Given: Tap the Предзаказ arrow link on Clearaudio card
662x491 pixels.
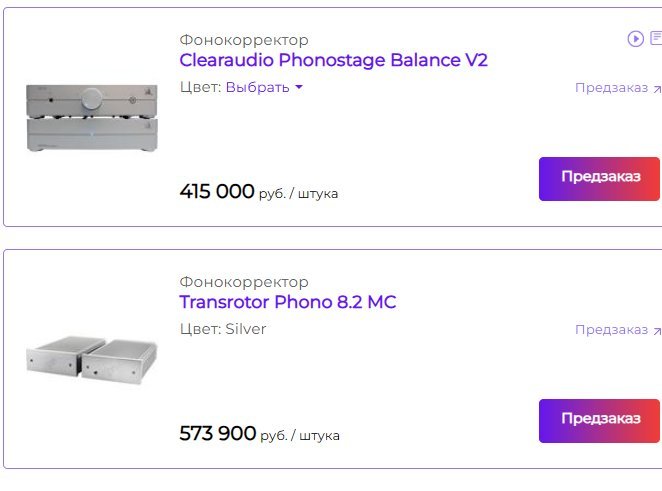Looking at the screenshot, I should (x=617, y=88).
